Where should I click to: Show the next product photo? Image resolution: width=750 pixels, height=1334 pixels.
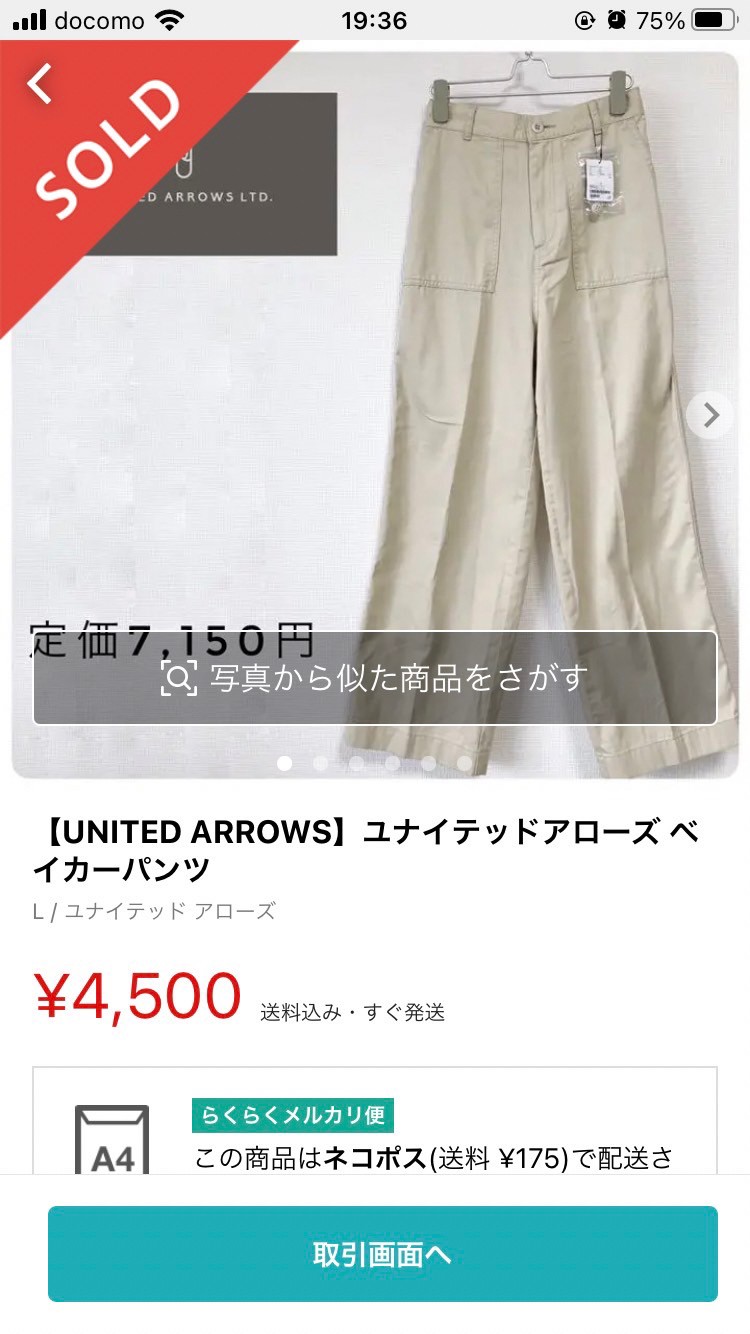point(710,414)
